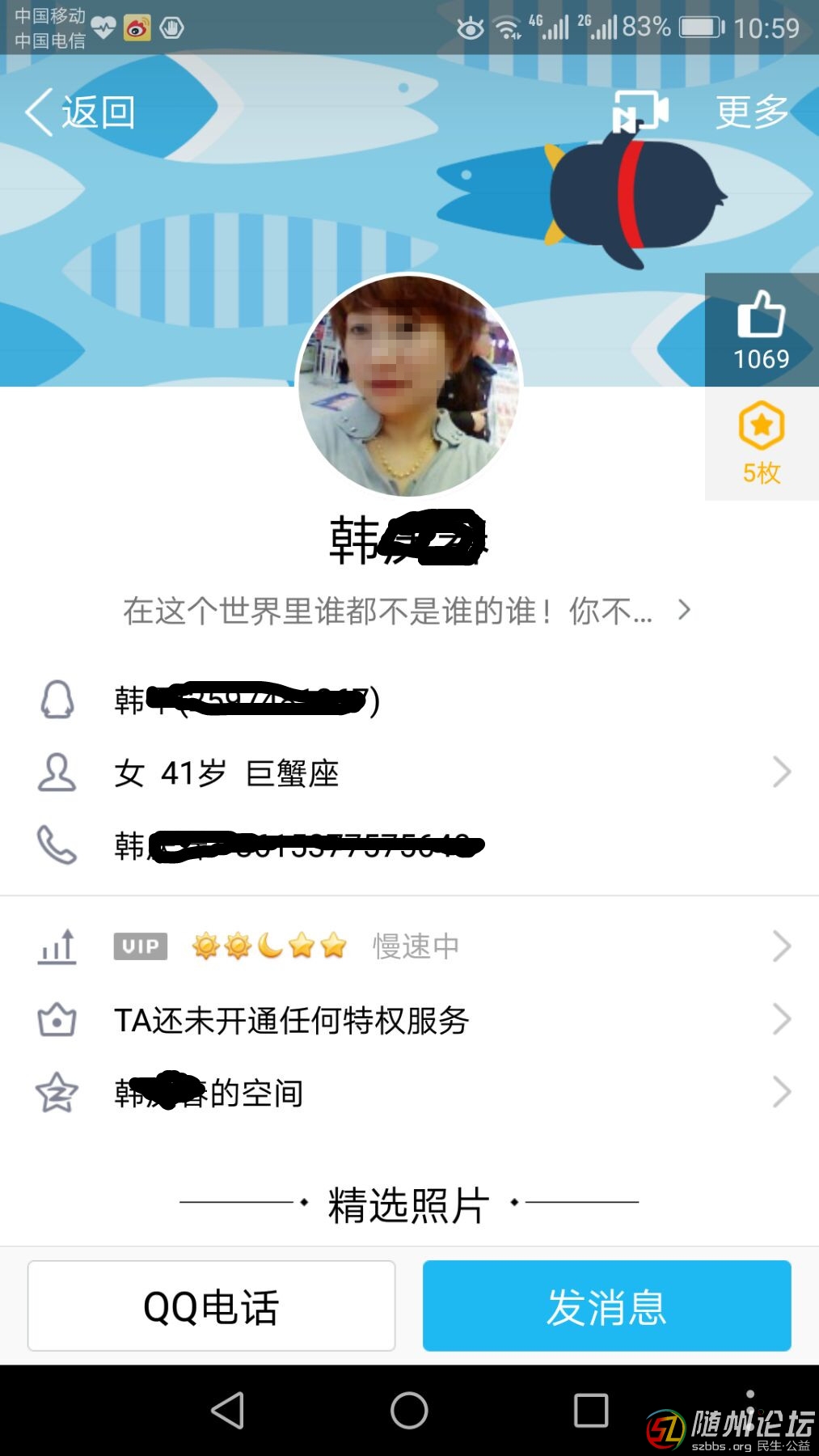View the profile avatar photo
Image resolution: width=819 pixels, height=1456 pixels.
pos(409,386)
